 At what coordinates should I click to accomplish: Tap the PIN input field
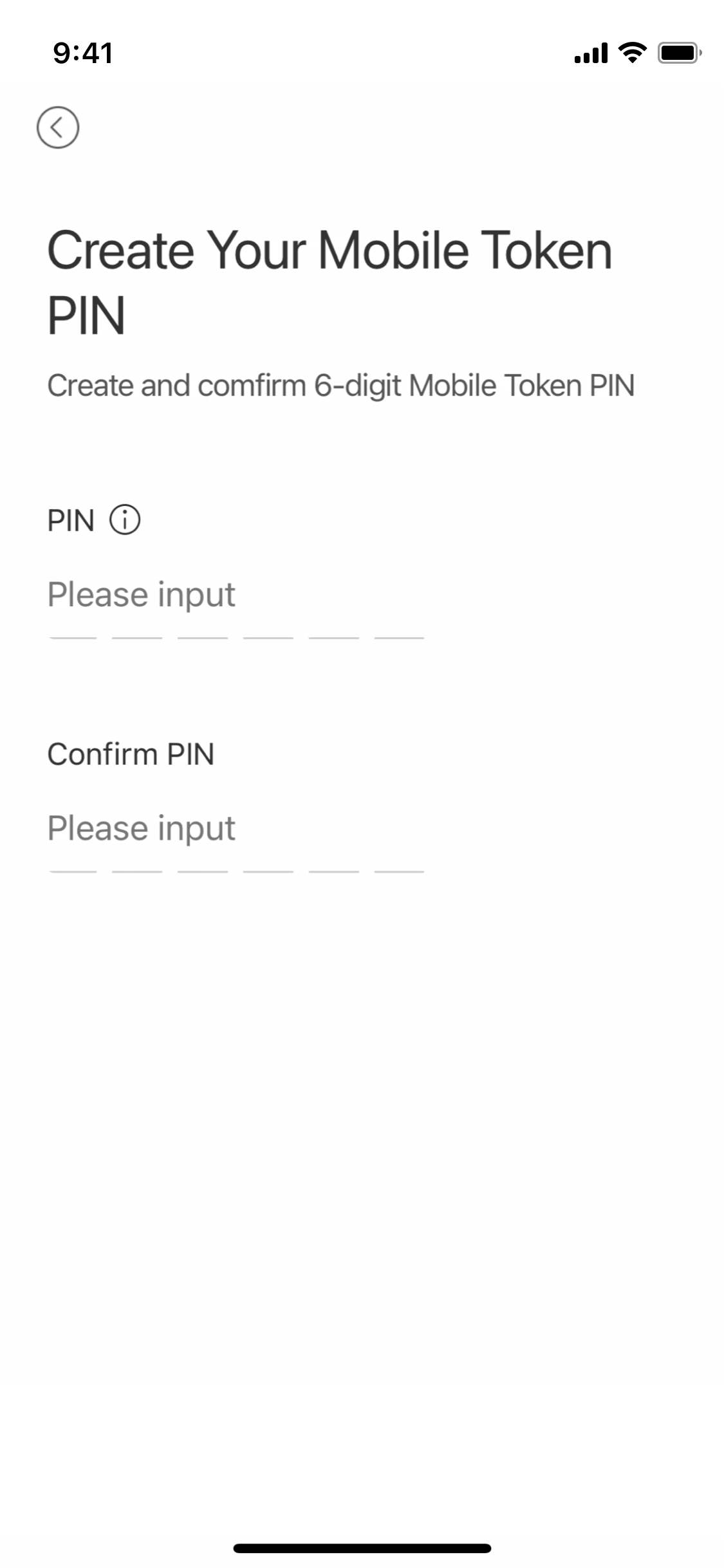click(x=236, y=606)
